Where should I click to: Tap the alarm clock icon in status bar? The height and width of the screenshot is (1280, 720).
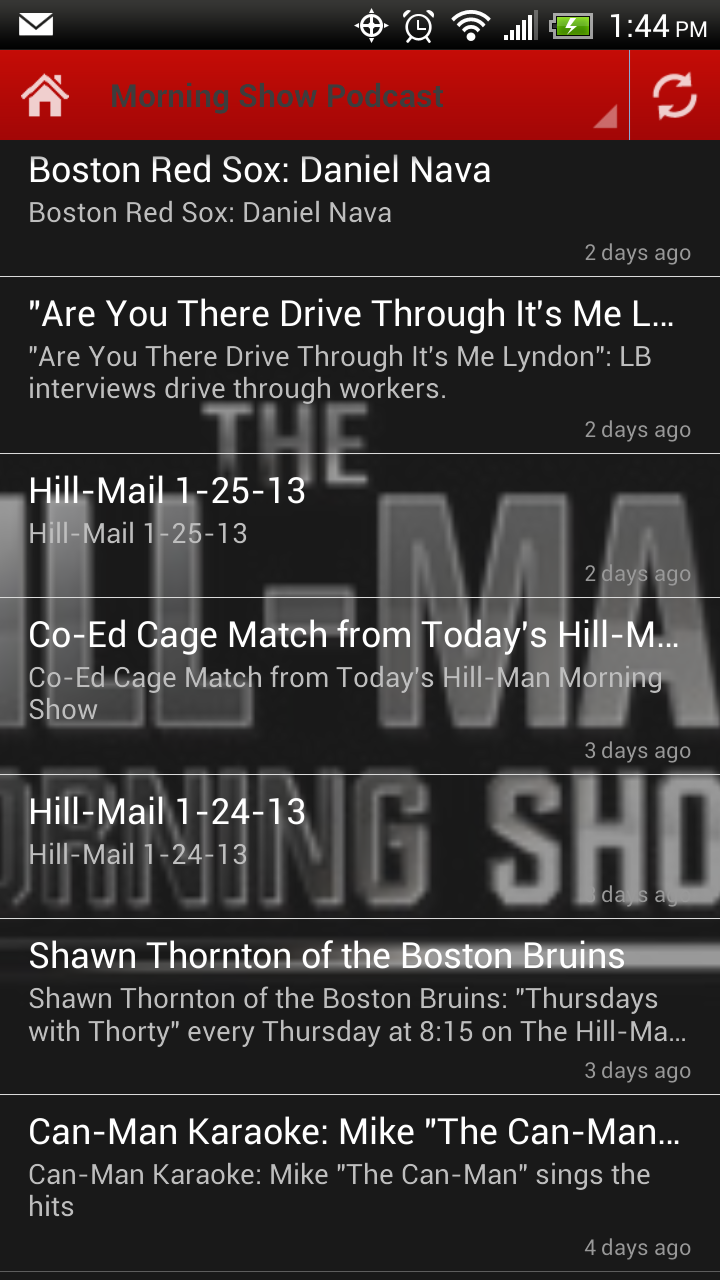[421, 25]
